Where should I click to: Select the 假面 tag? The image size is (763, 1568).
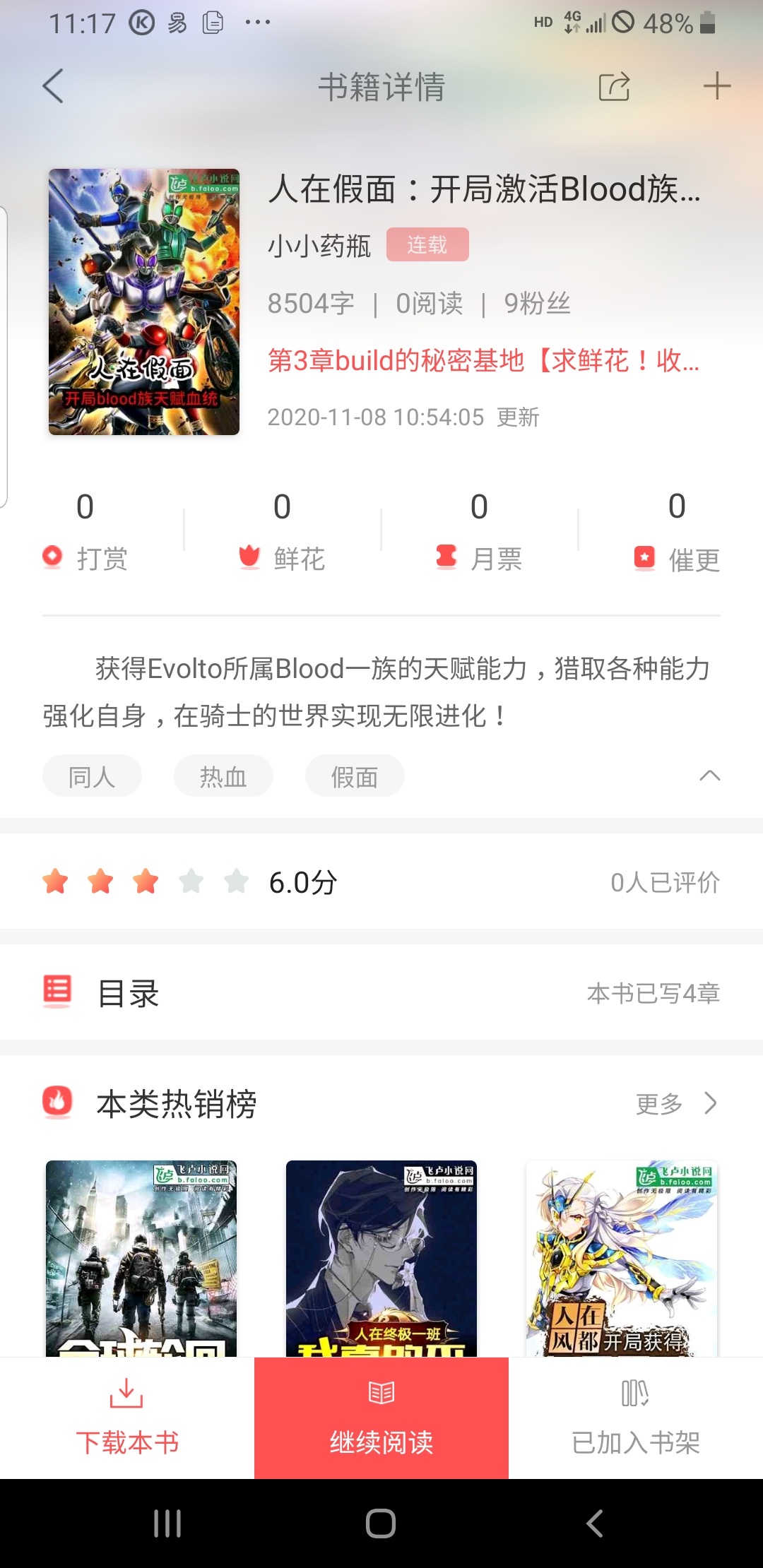coord(355,776)
